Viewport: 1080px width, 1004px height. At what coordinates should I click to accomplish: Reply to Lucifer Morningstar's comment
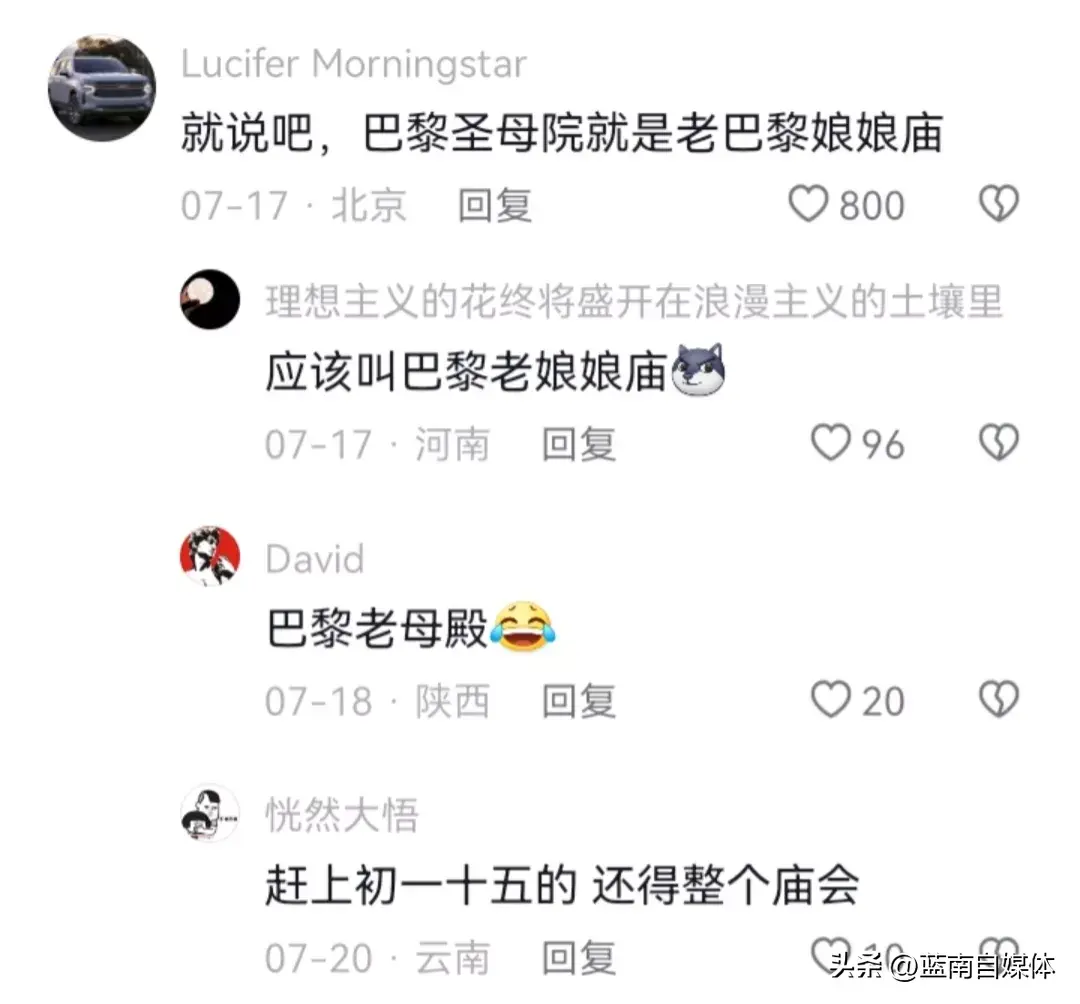495,205
